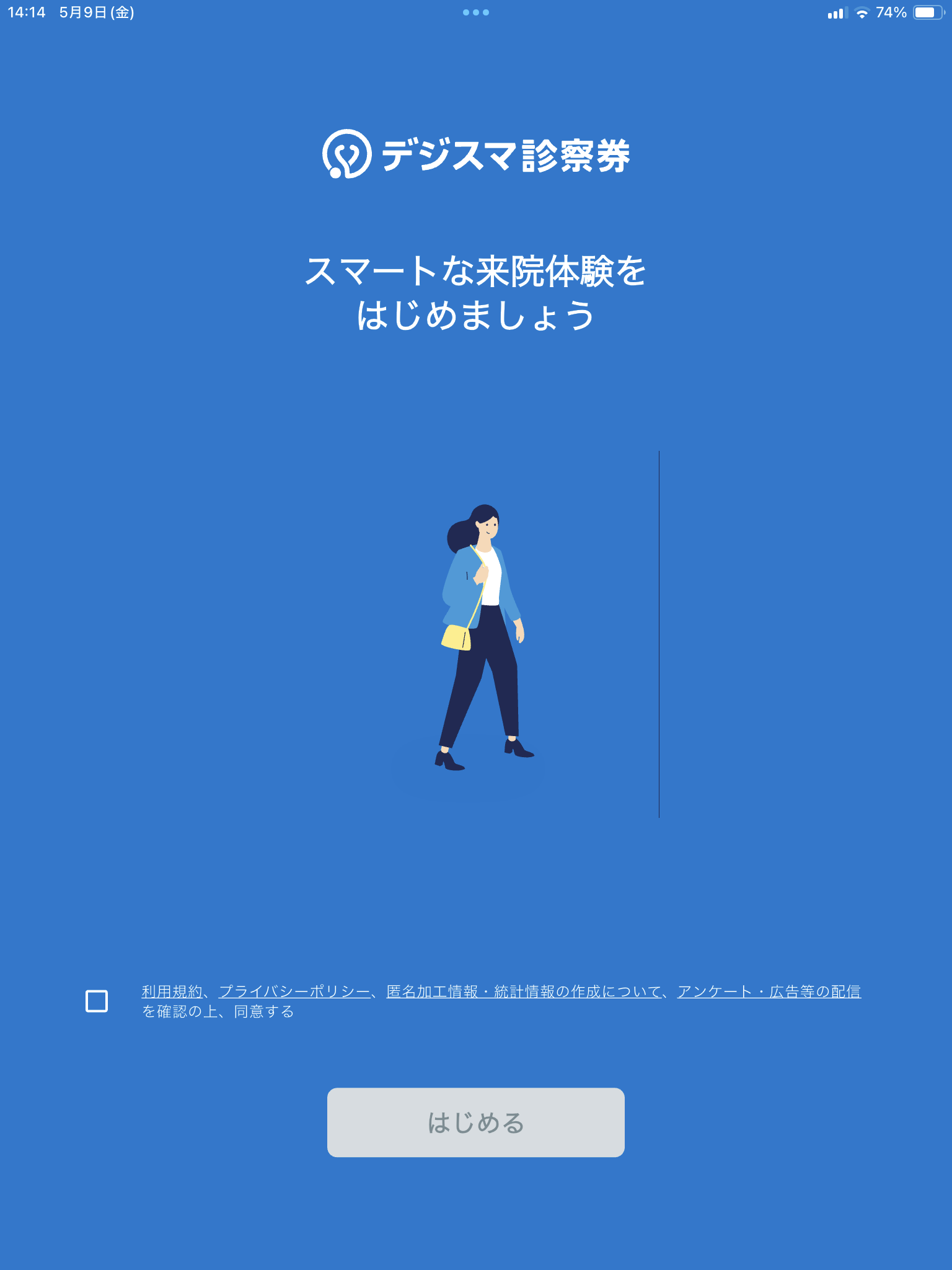Open the multitasking three-dot menu
This screenshot has width=952, height=1270.
475,12
